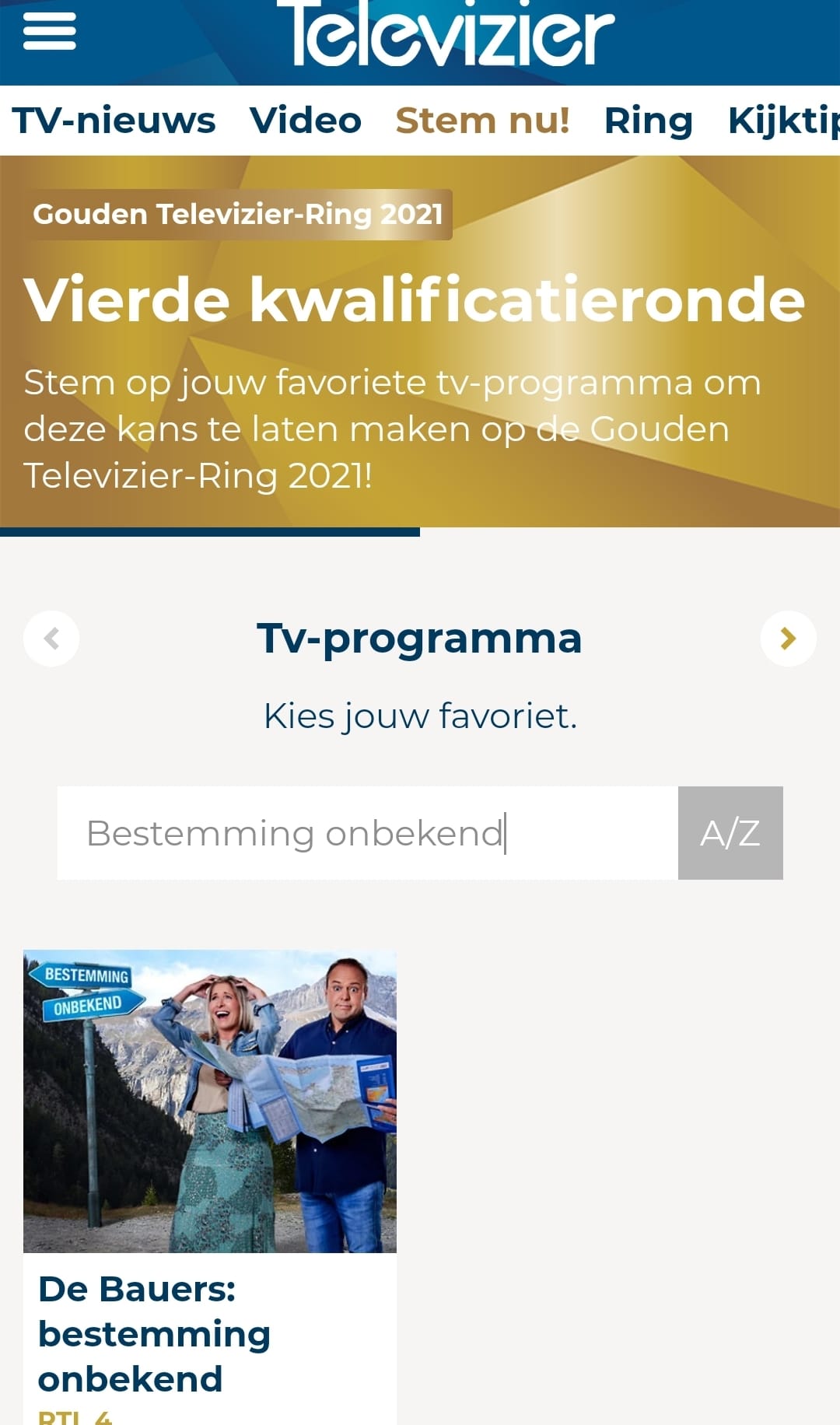Open the TV-nieuws section
The height and width of the screenshot is (1425, 840).
pos(114,121)
